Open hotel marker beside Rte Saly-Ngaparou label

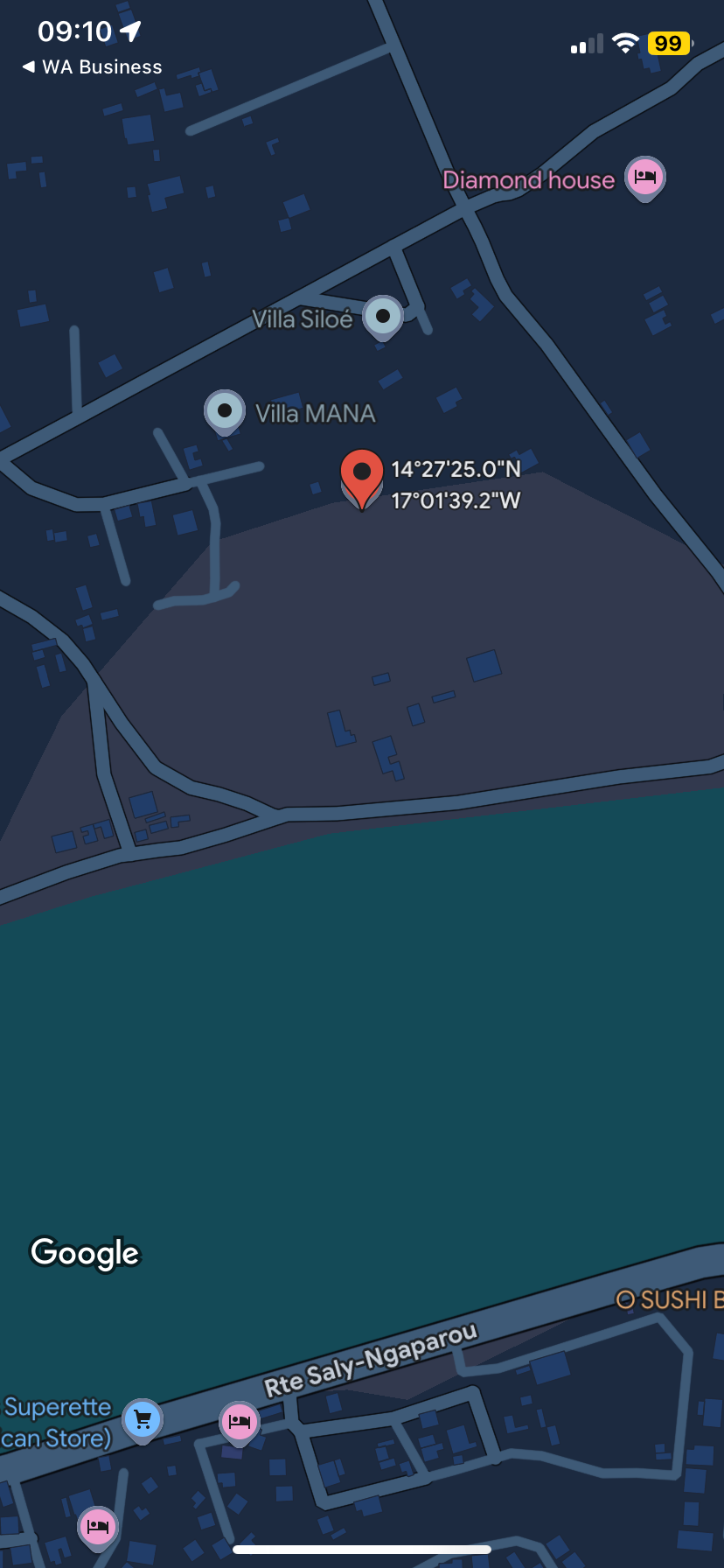[x=240, y=1422]
